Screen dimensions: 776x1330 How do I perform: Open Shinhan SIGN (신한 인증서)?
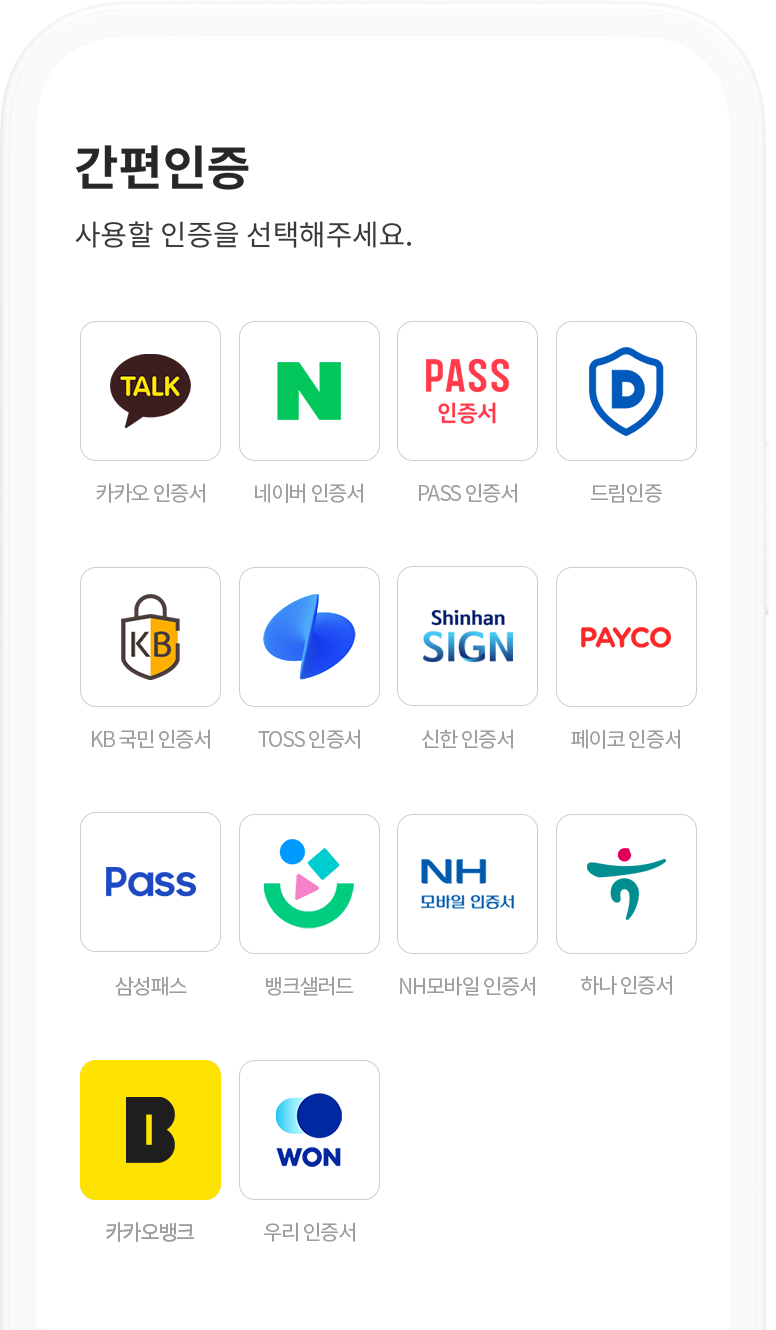[467, 636]
